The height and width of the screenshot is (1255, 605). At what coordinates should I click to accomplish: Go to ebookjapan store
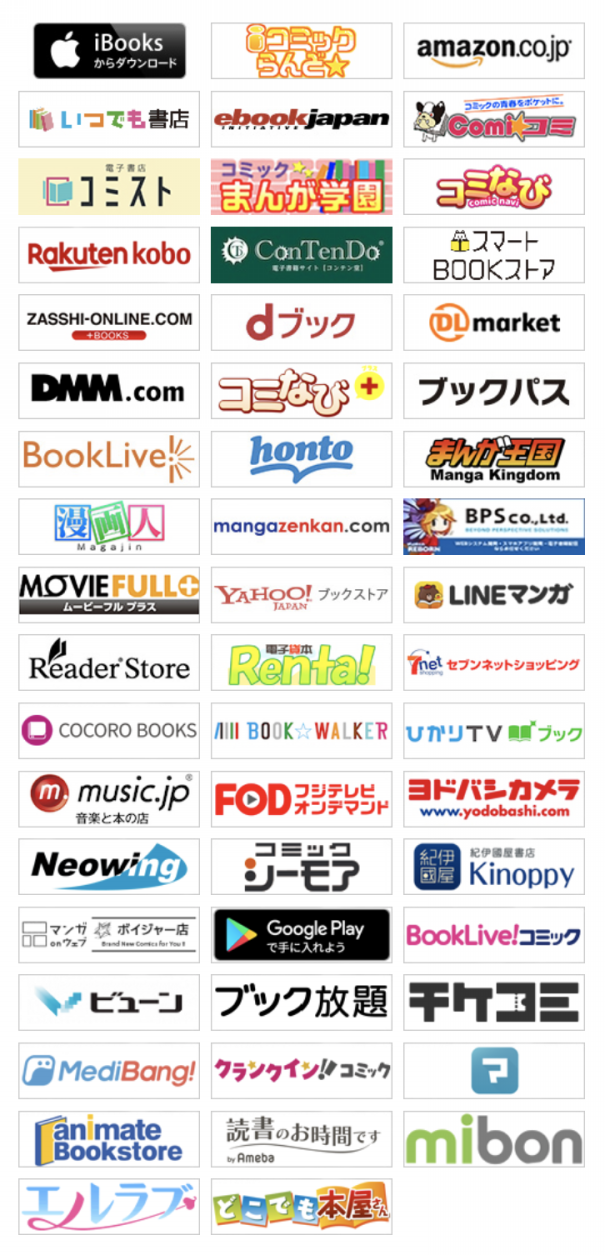(301, 118)
